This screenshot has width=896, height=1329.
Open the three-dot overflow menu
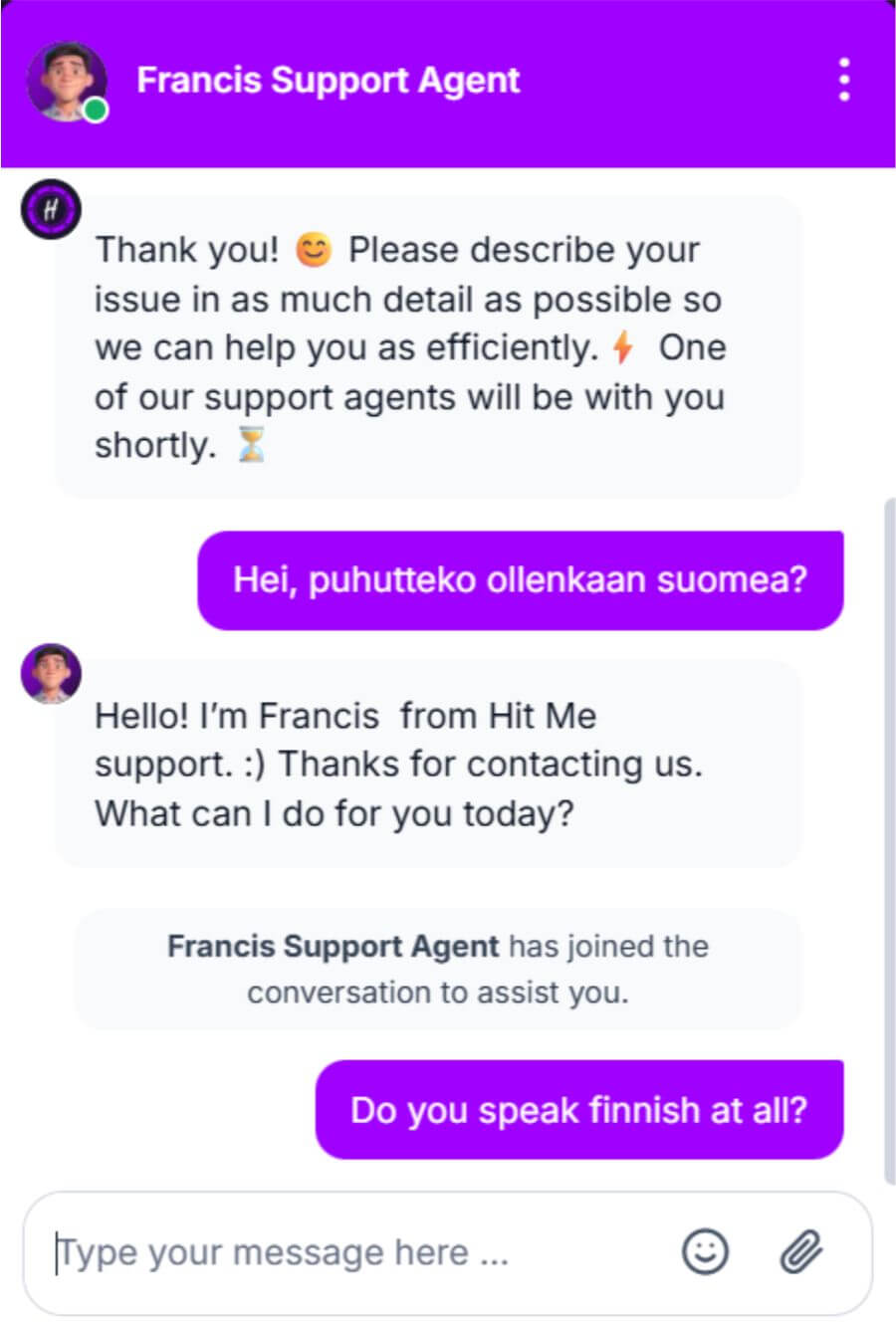[x=843, y=80]
